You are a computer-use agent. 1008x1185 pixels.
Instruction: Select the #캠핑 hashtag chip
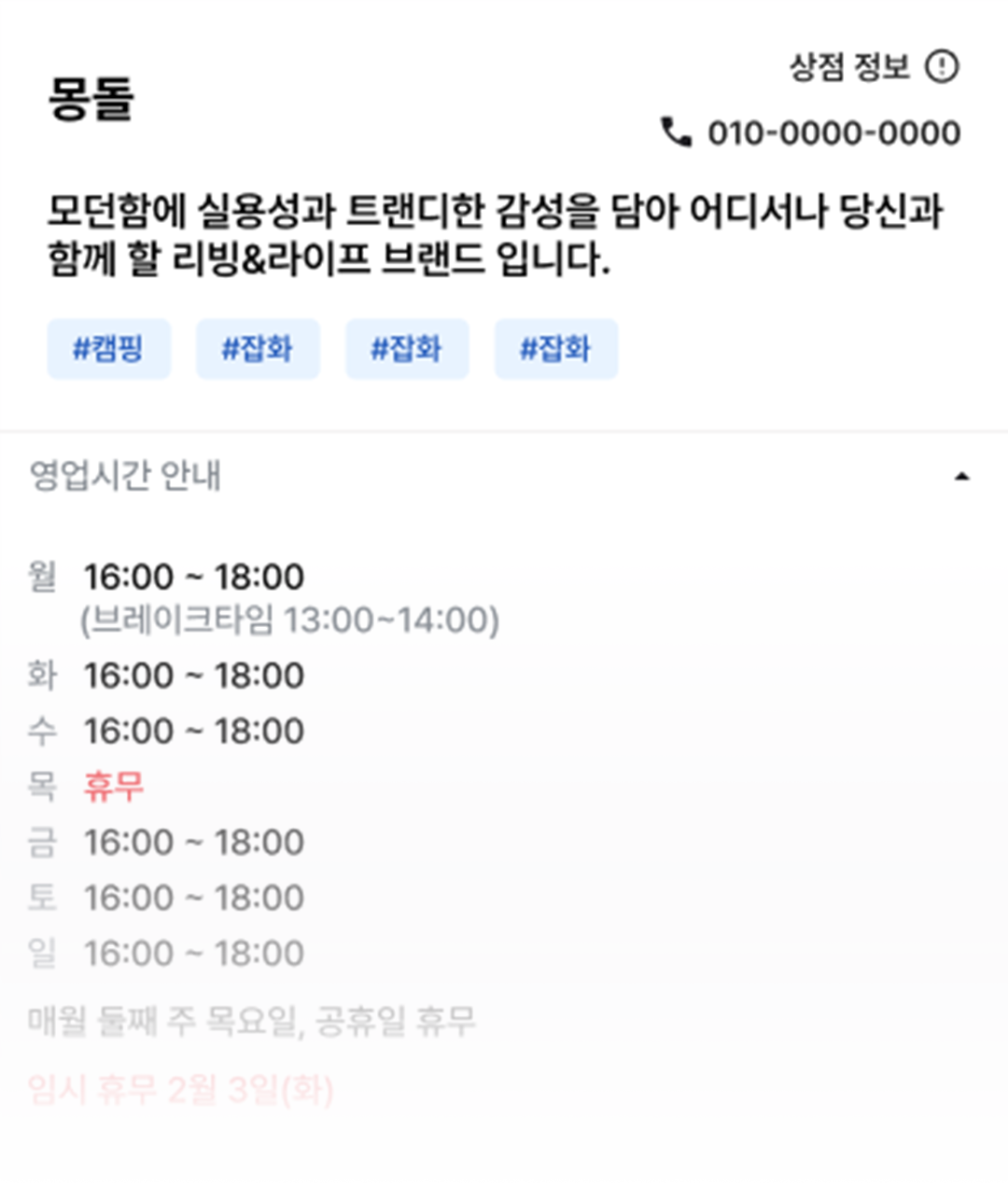click(108, 349)
